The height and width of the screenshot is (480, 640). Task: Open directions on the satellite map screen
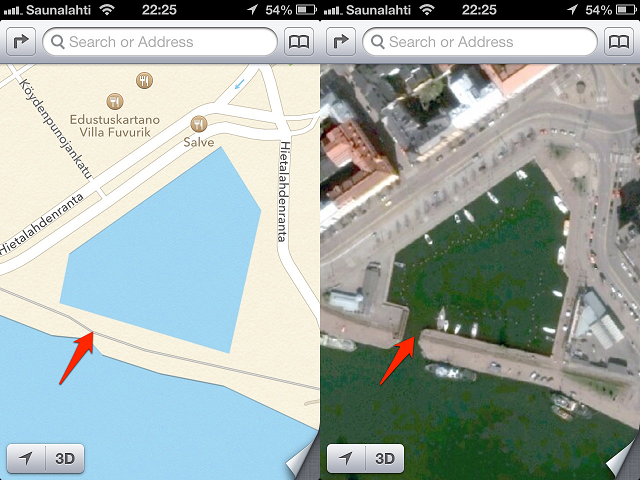pos(341,42)
